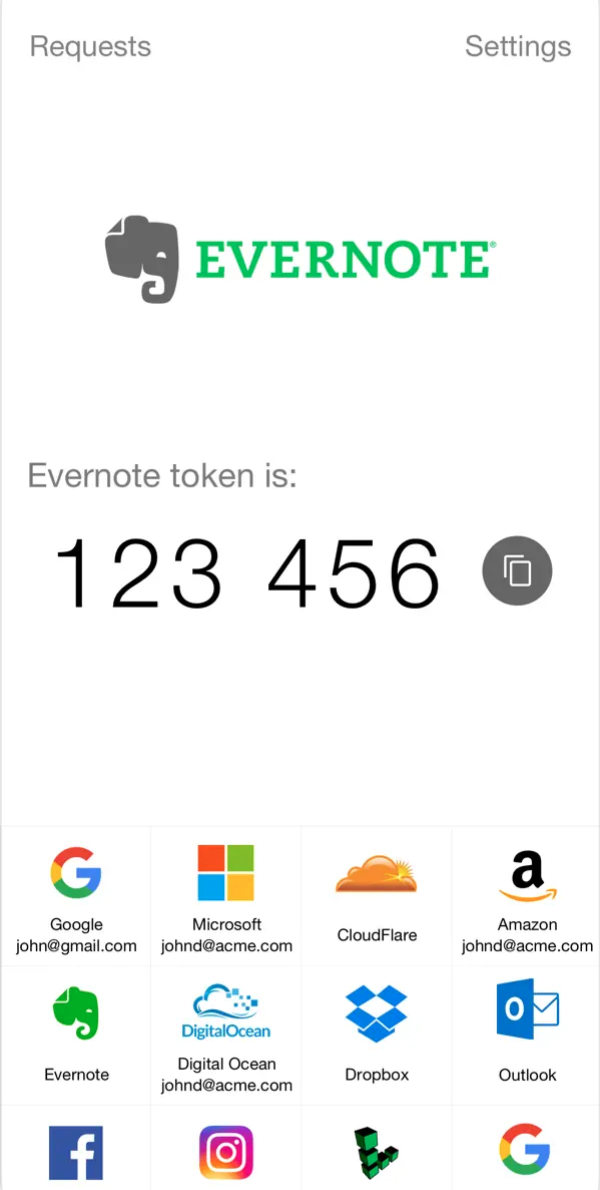The width and height of the screenshot is (600, 1190).
Task: Select the Google john@gmail.com account
Action: coord(76,897)
